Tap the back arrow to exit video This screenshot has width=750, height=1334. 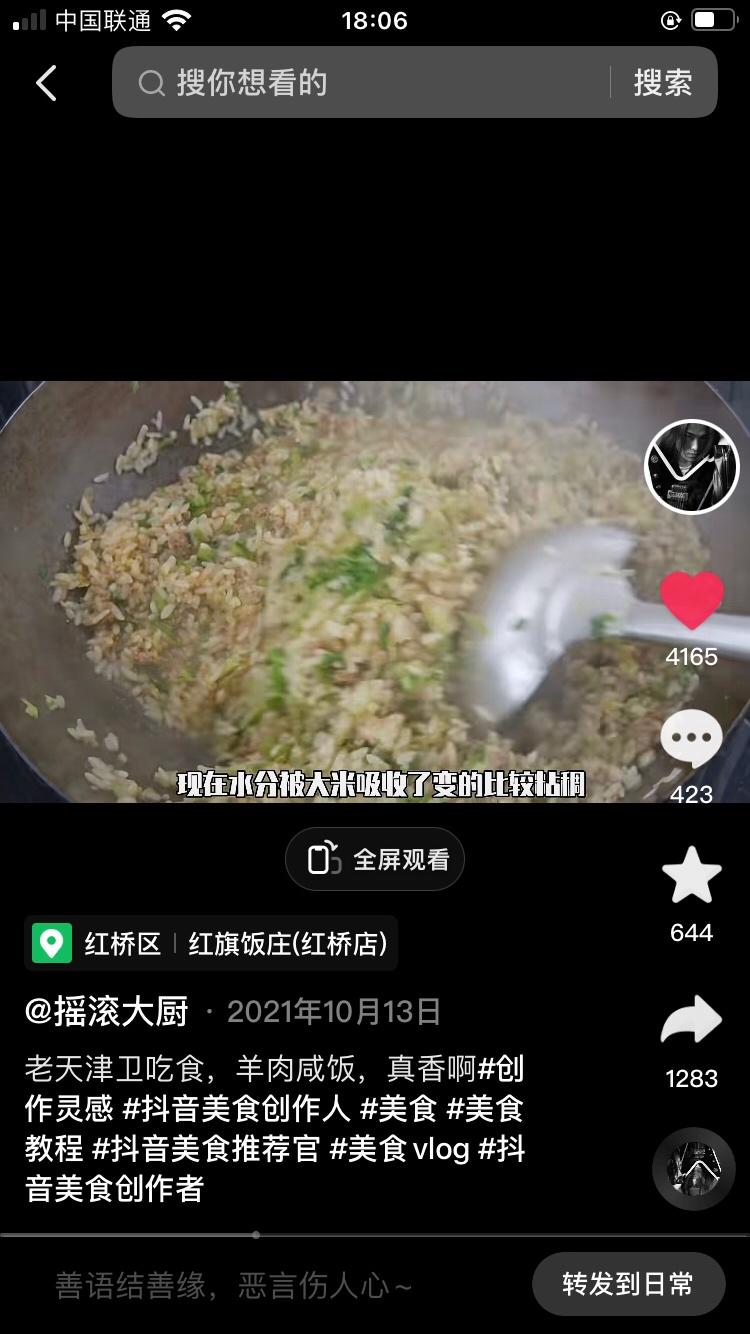click(45, 83)
